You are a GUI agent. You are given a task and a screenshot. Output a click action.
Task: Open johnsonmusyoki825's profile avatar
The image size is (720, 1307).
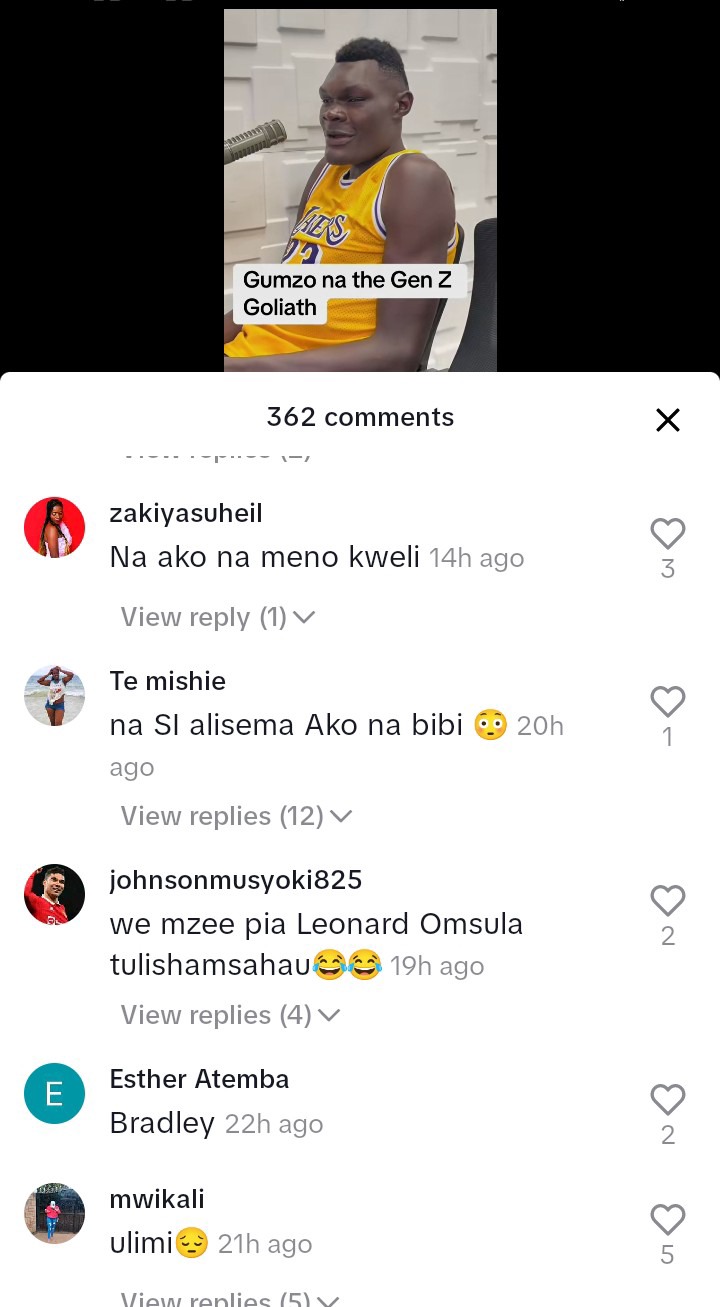[x=54, y=894]
